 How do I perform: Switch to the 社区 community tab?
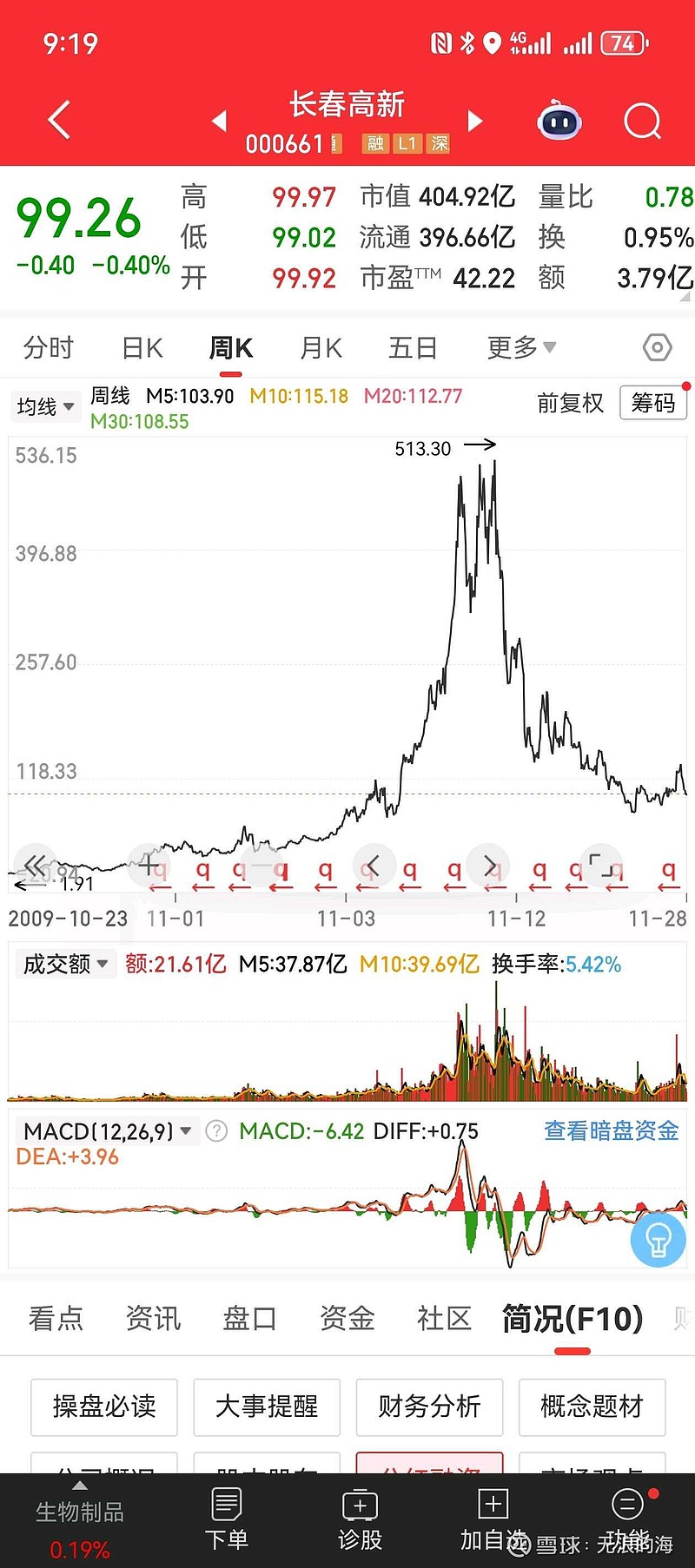coord(442,1318)
